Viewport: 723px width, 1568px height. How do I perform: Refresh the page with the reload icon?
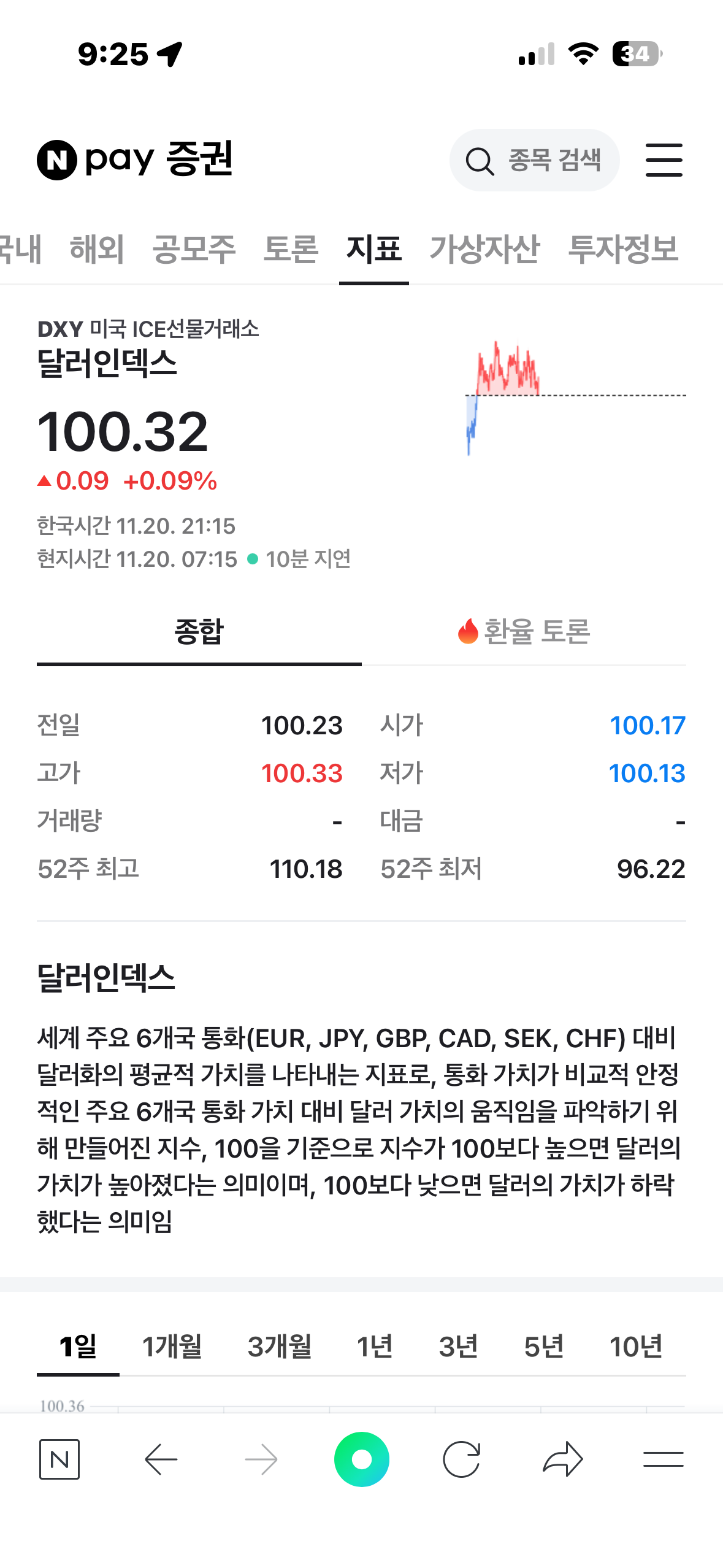[x=462, y=1459]
